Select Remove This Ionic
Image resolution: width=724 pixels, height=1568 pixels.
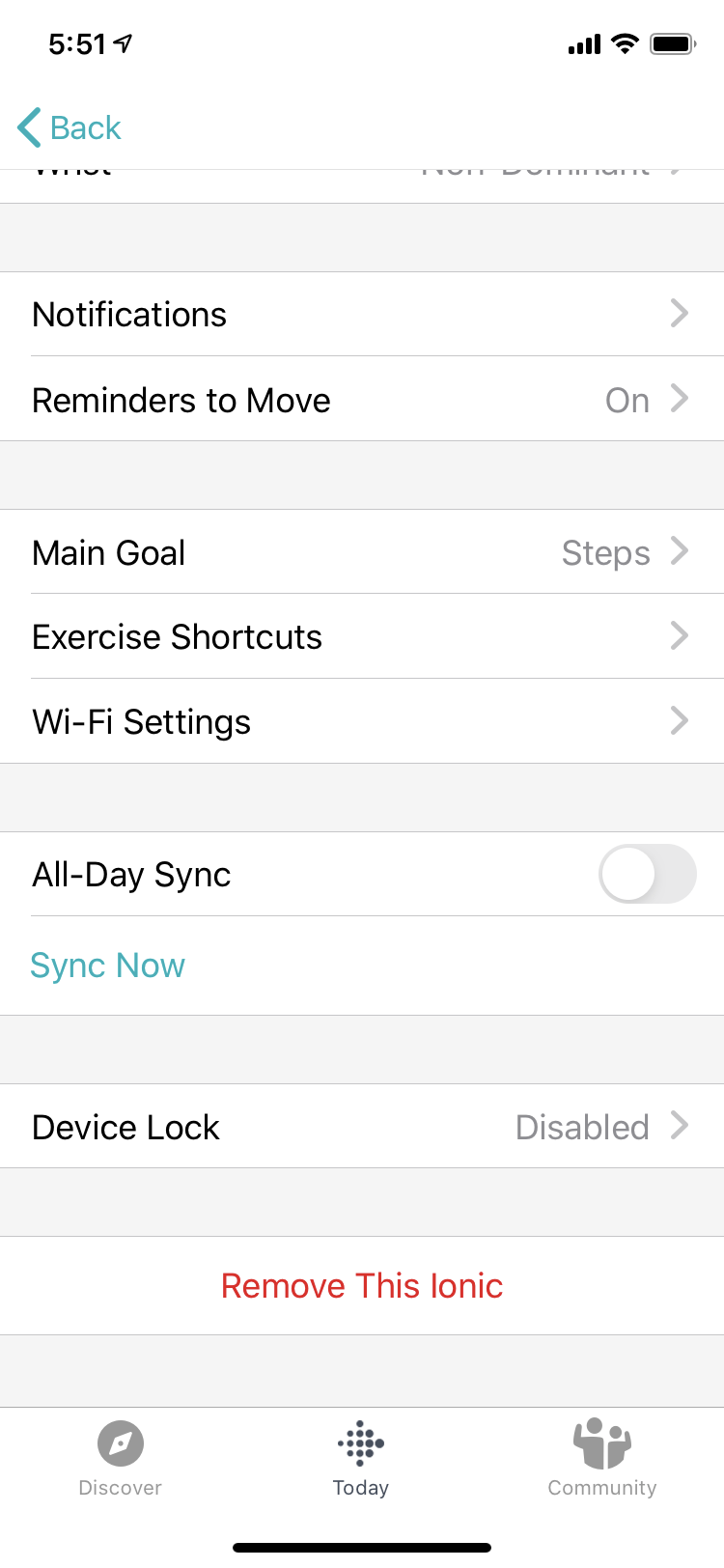pos(362,1286)
